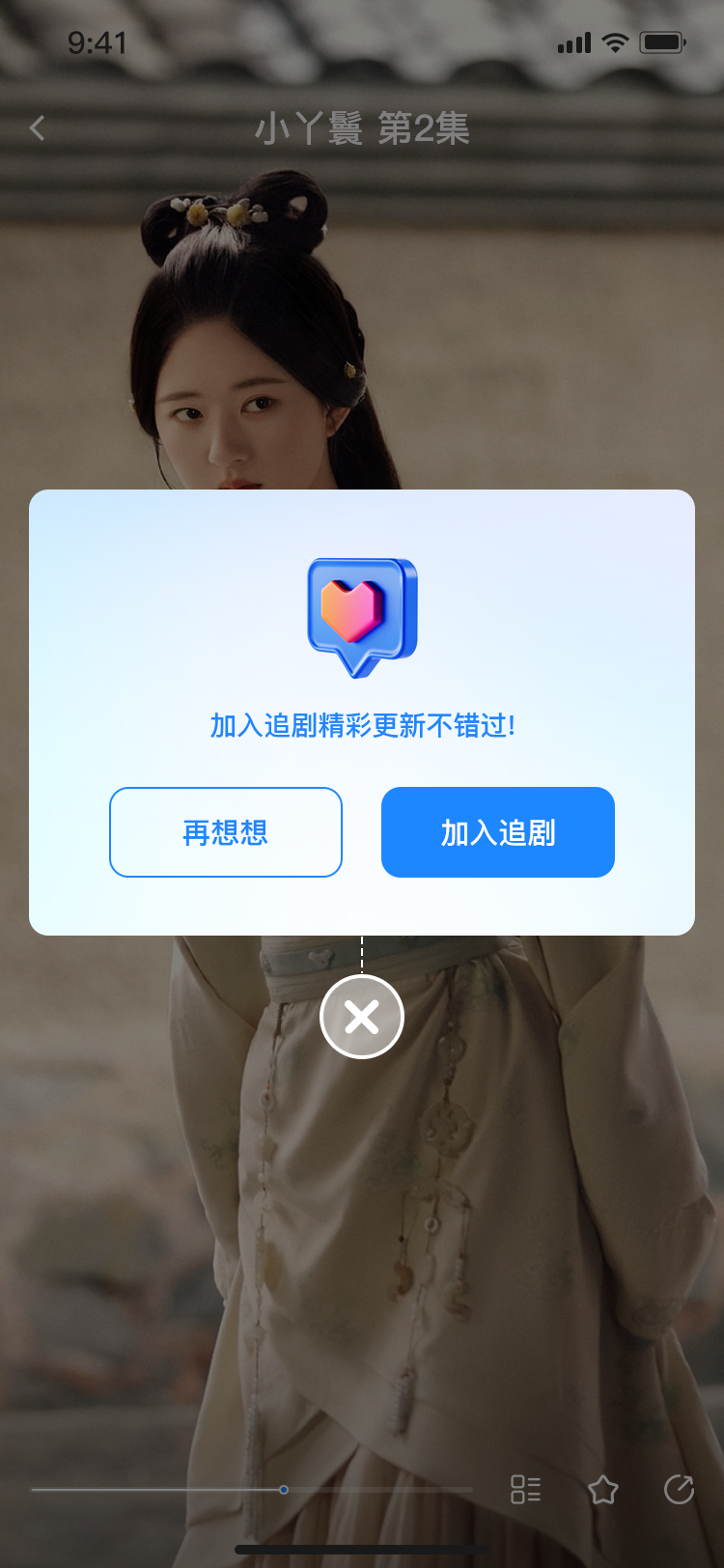Open the episode list icon

pyautogui.click(x=525, y=1490)
